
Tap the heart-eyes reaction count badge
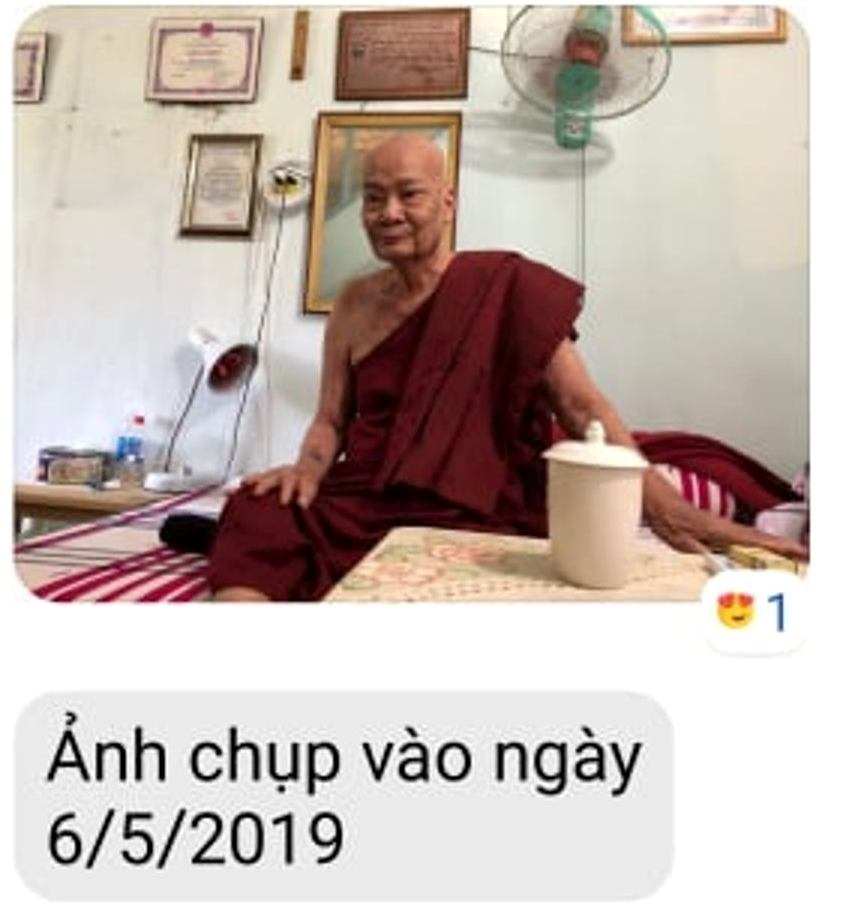coord(752,612)
